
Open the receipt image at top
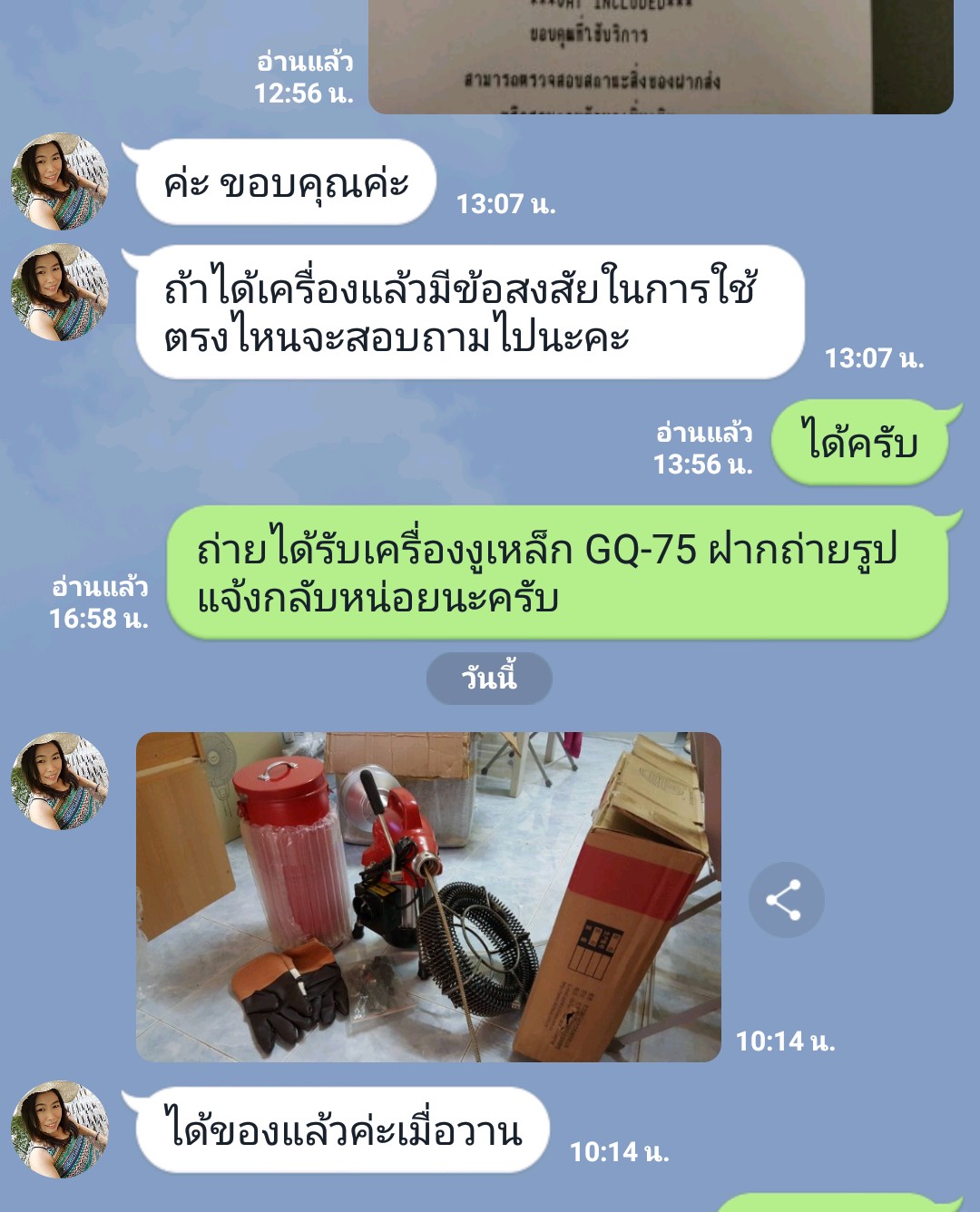pyautogui.click(x=661, y=56)
